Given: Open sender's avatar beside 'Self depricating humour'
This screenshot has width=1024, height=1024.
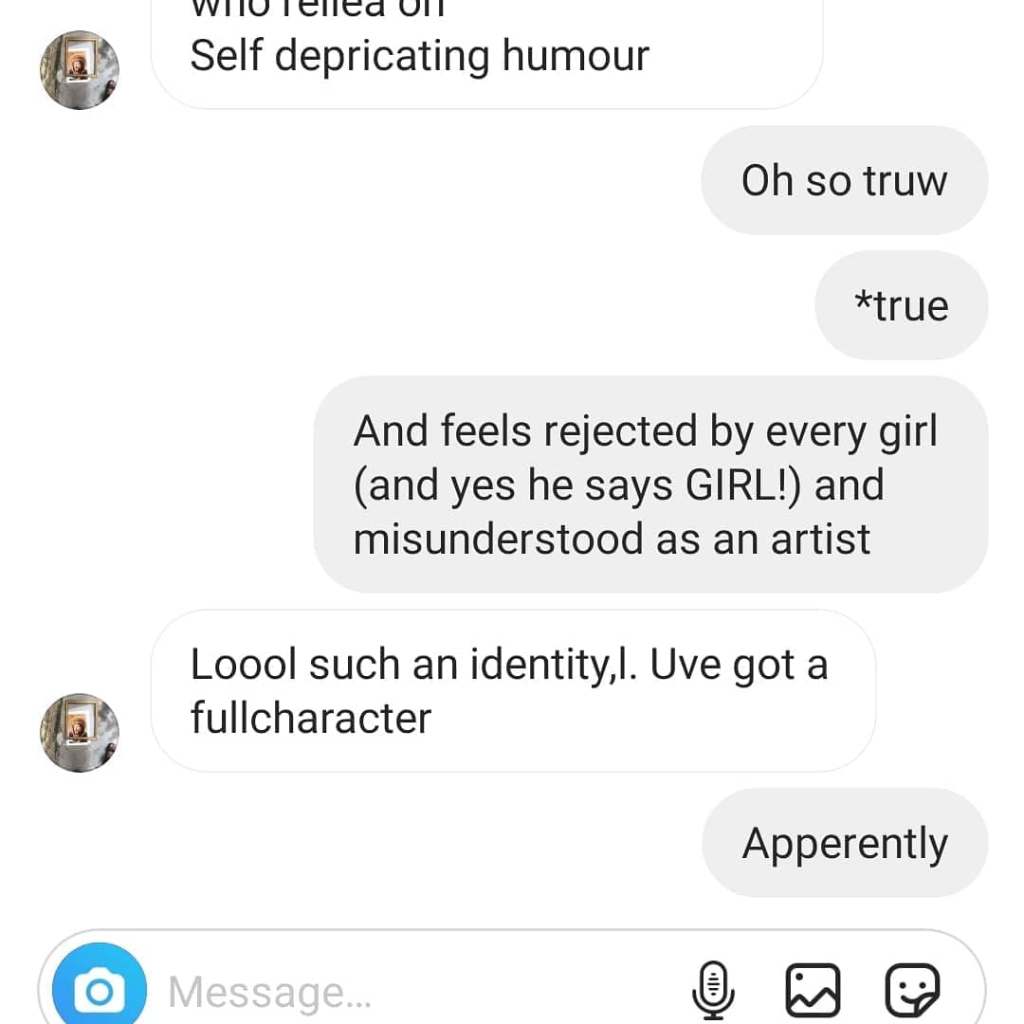Looking at the screenshot, I should (x=79, y=69).
